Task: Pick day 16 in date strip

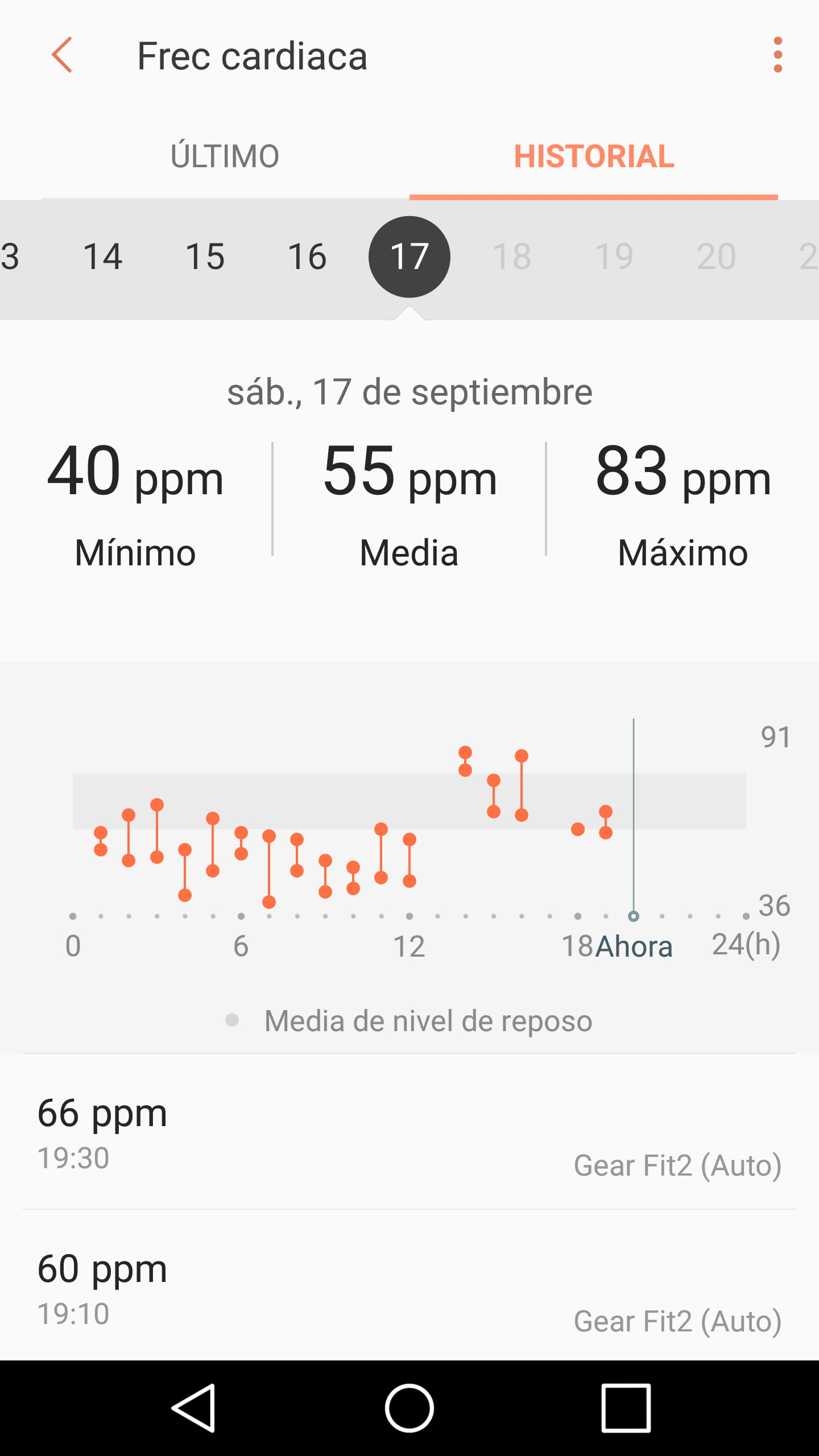Action: (x=307, y=257)
